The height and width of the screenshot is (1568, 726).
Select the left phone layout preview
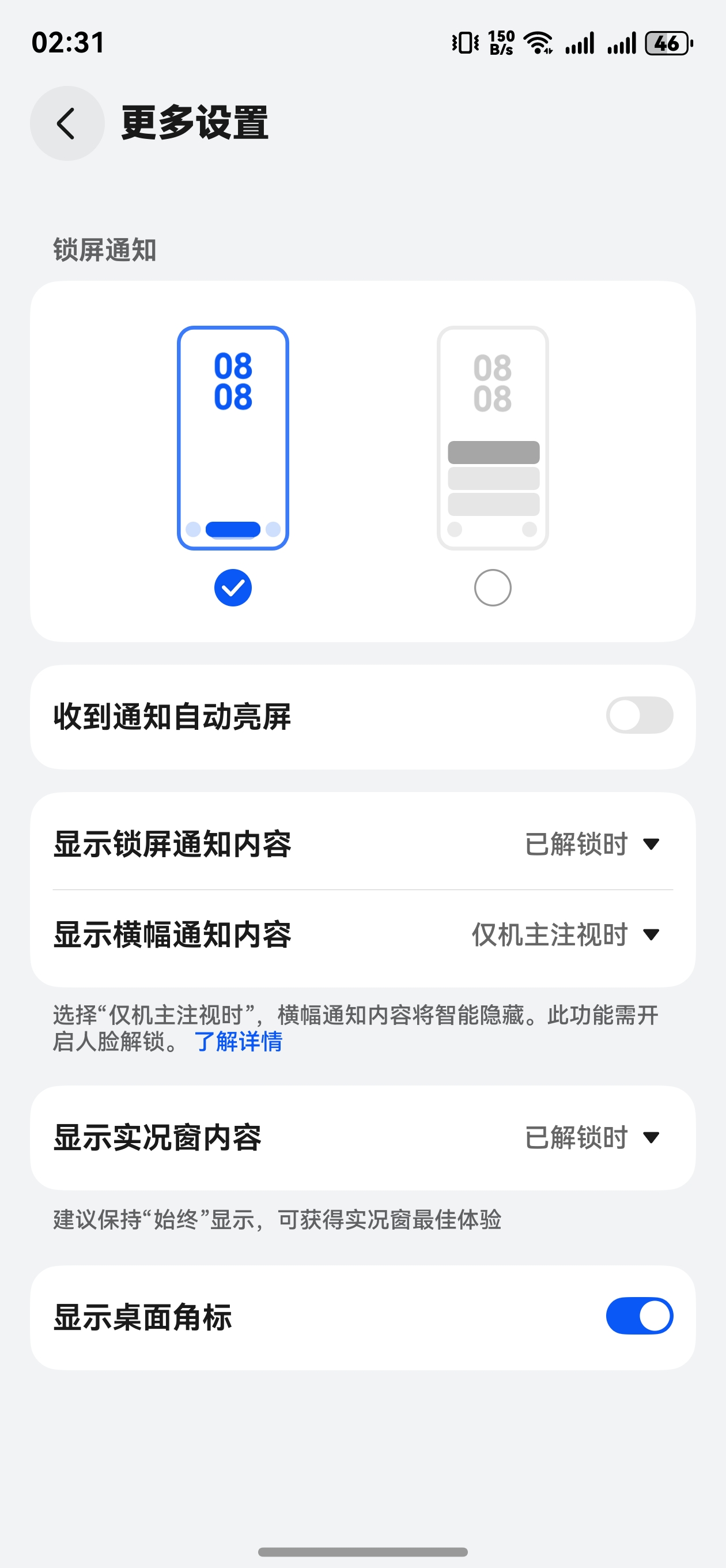232,436
